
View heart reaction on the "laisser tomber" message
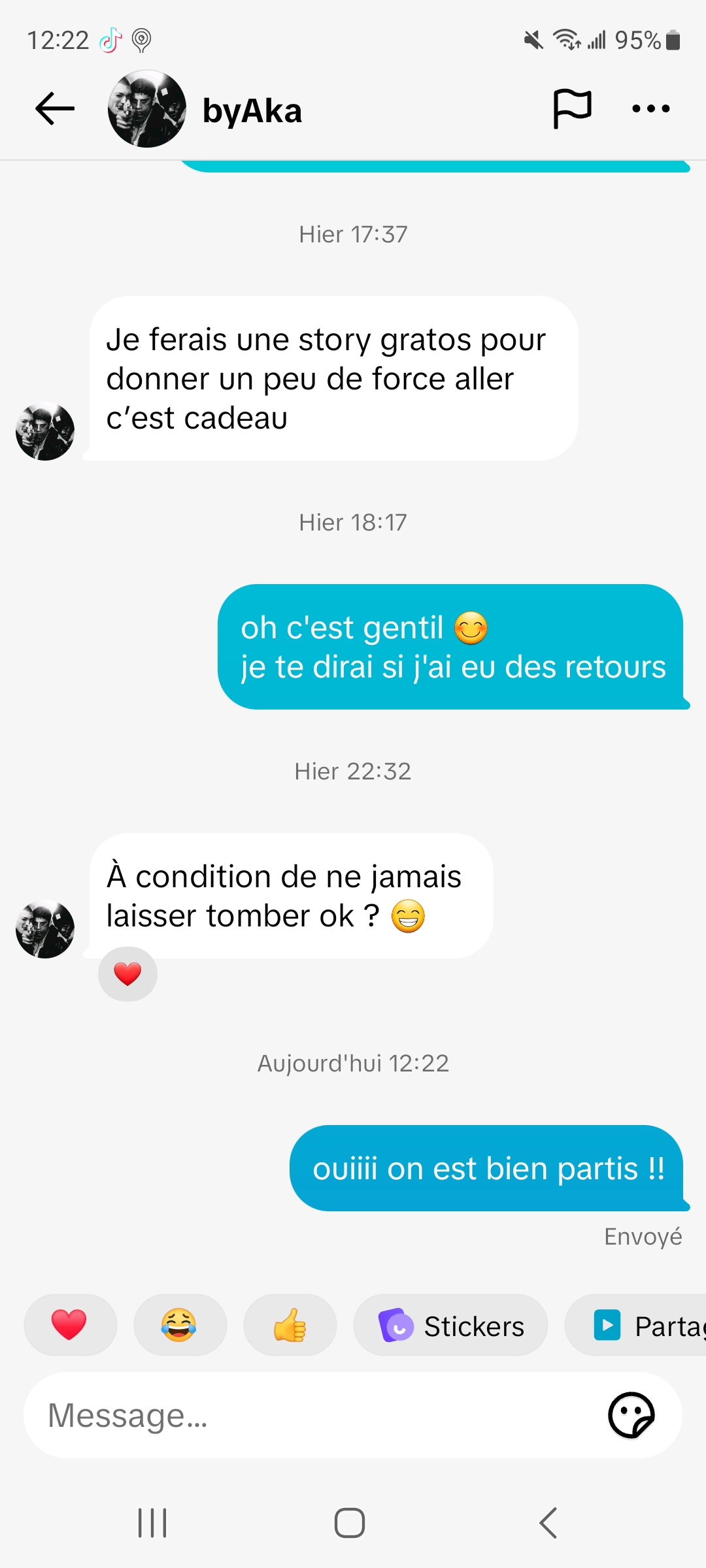point(127,974)
